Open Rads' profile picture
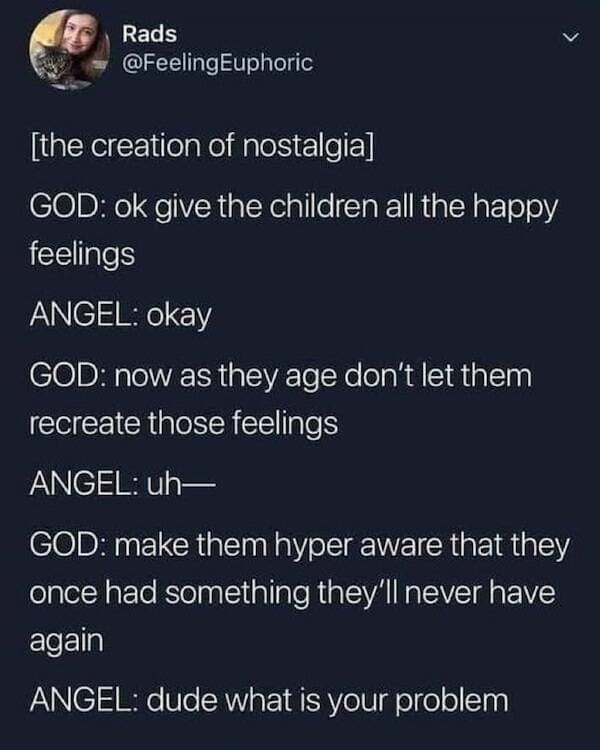Screen dimensions: 600x750 coord(69,49)
